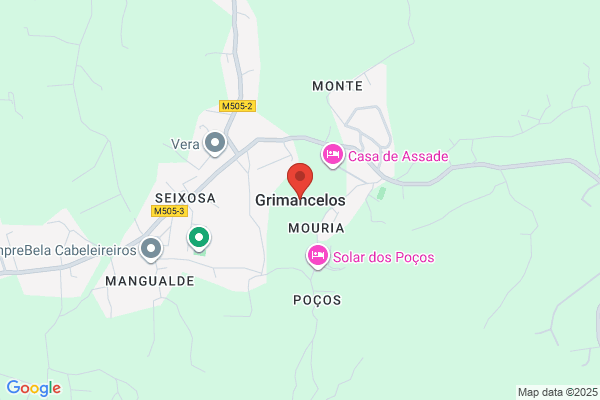This screenshot has height=400, width=600.
Task: Open the Vera place marker
Action: [215, 144]
